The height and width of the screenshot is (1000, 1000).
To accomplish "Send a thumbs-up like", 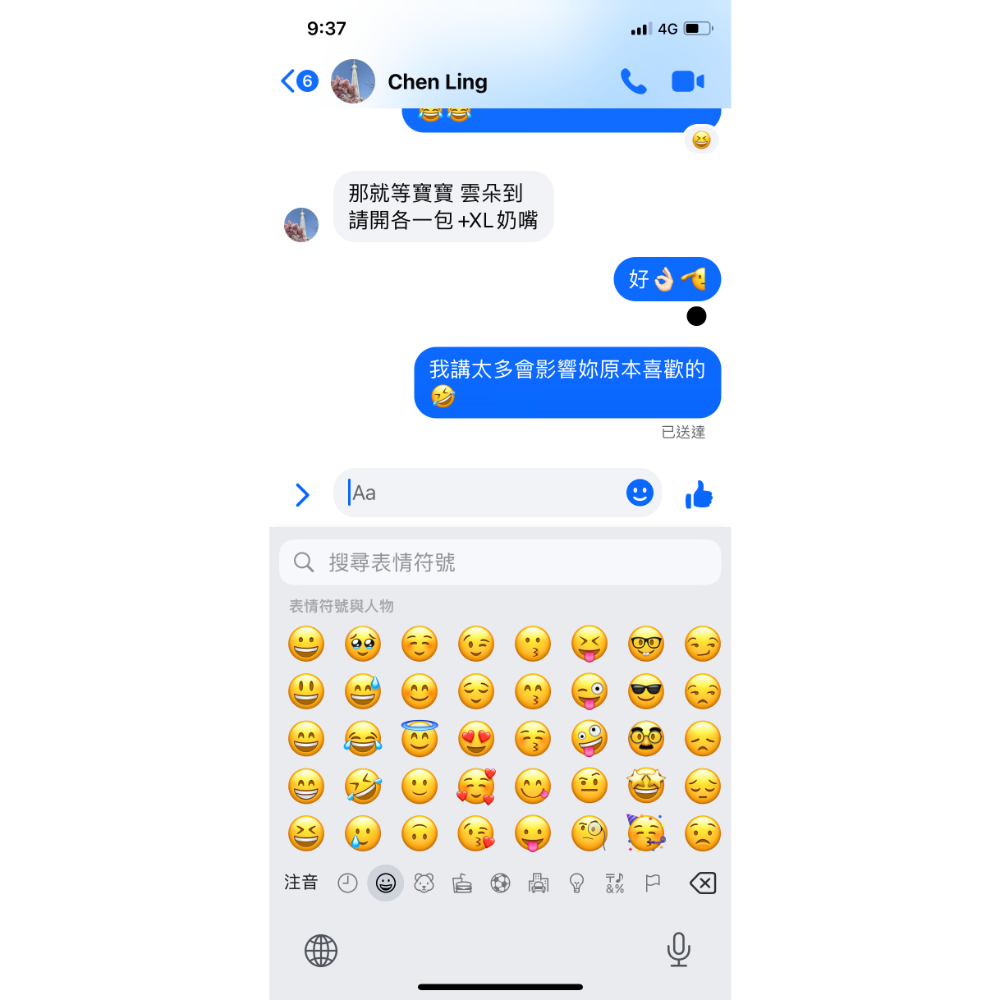I will pos(699,494).
